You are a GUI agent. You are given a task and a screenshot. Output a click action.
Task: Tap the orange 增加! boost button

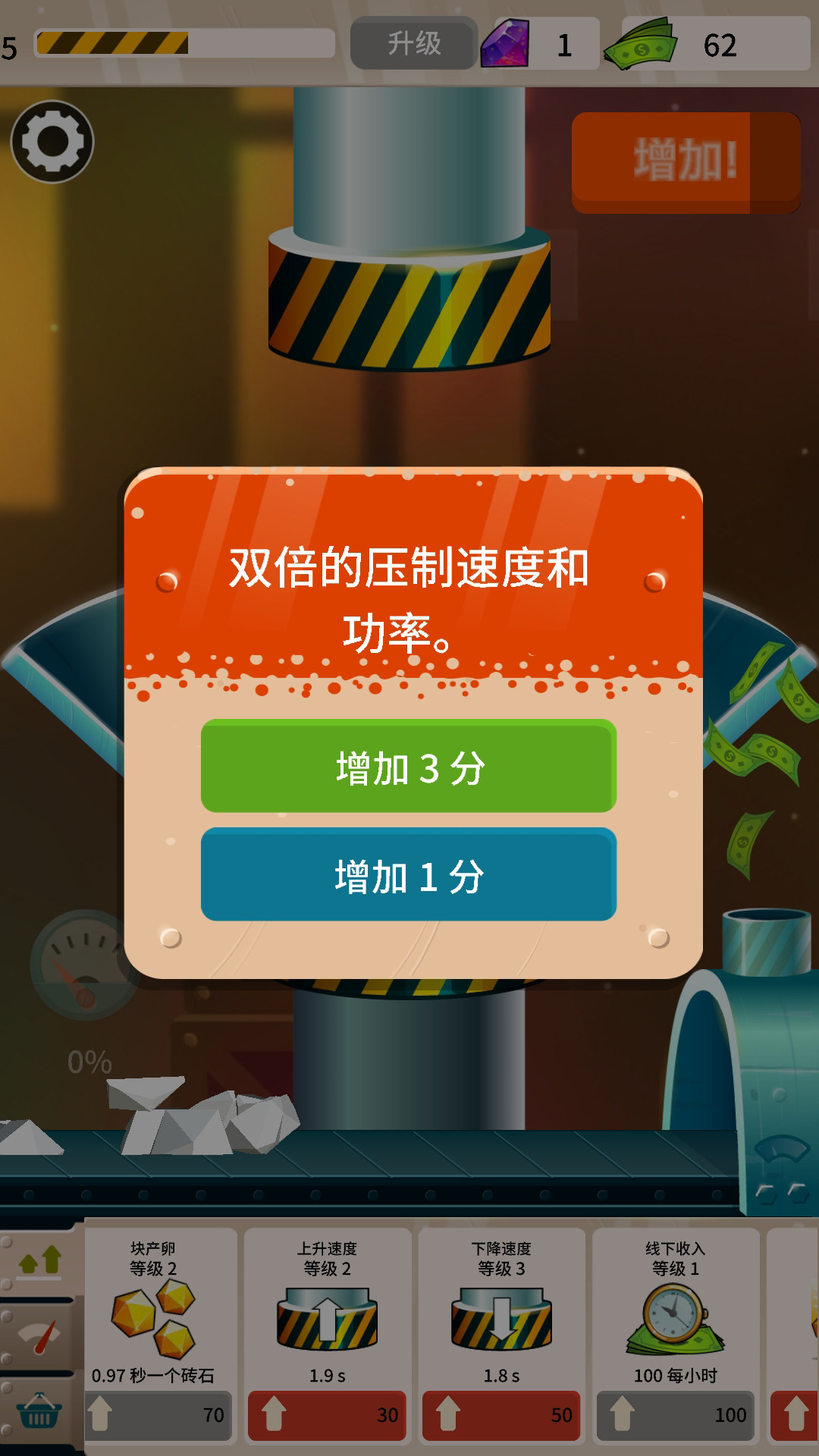686,162
